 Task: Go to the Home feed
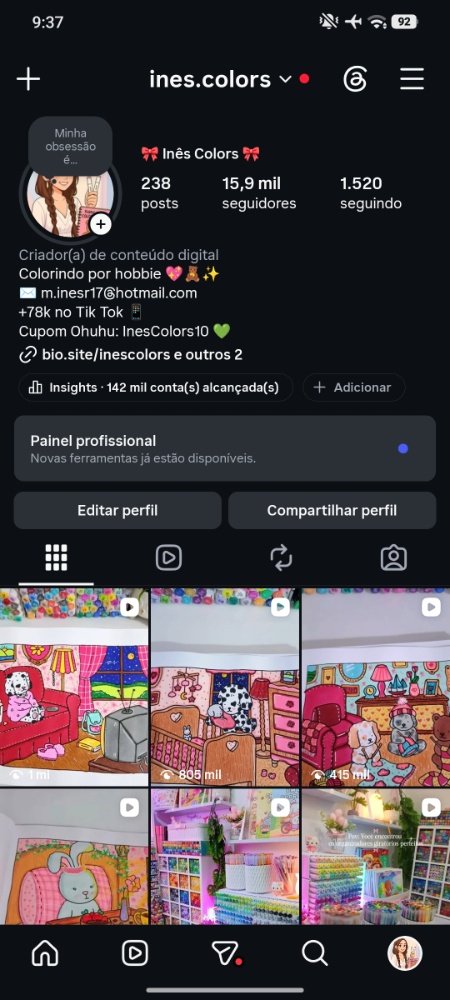click(x=45, y=953)
